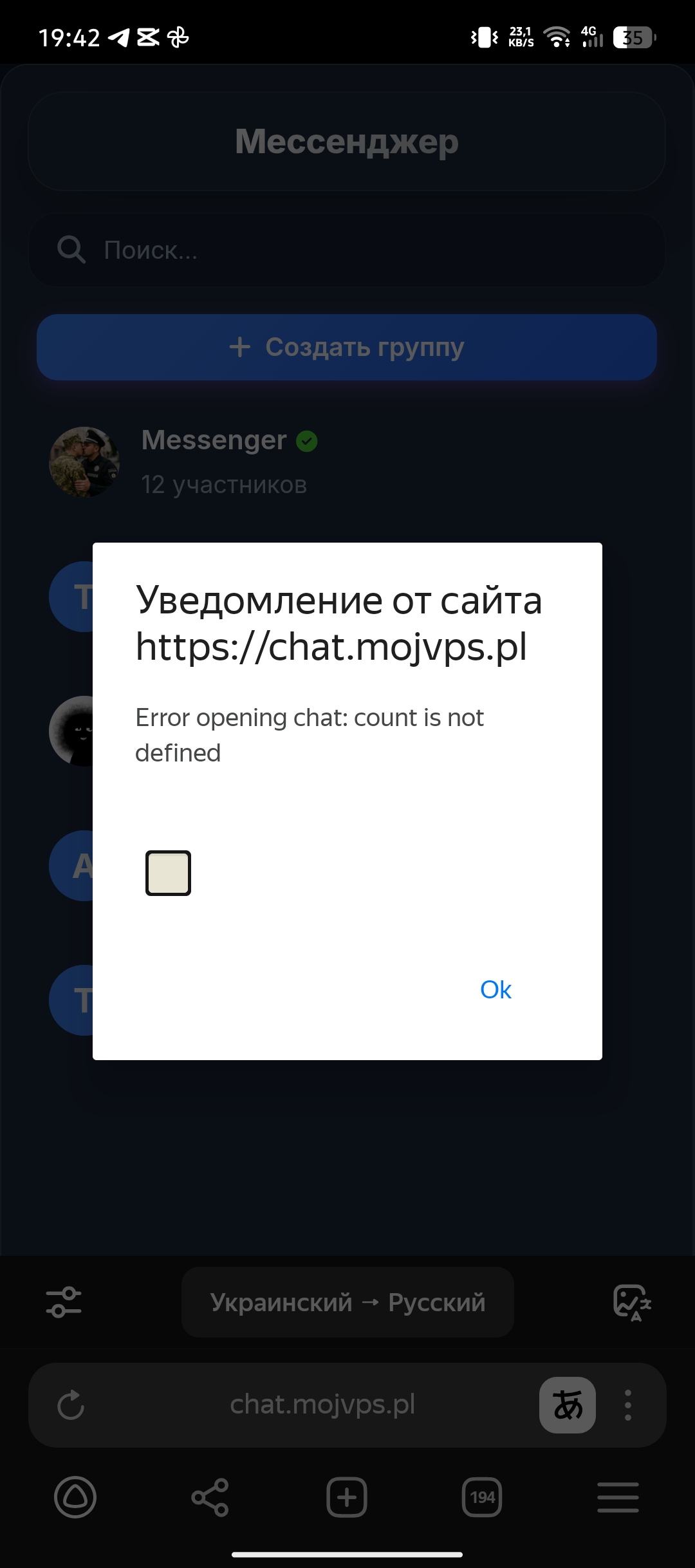Open the Украинский → Русский language selector
The height and width of the screenshot is (1568, 695).
coord(347,1302)
